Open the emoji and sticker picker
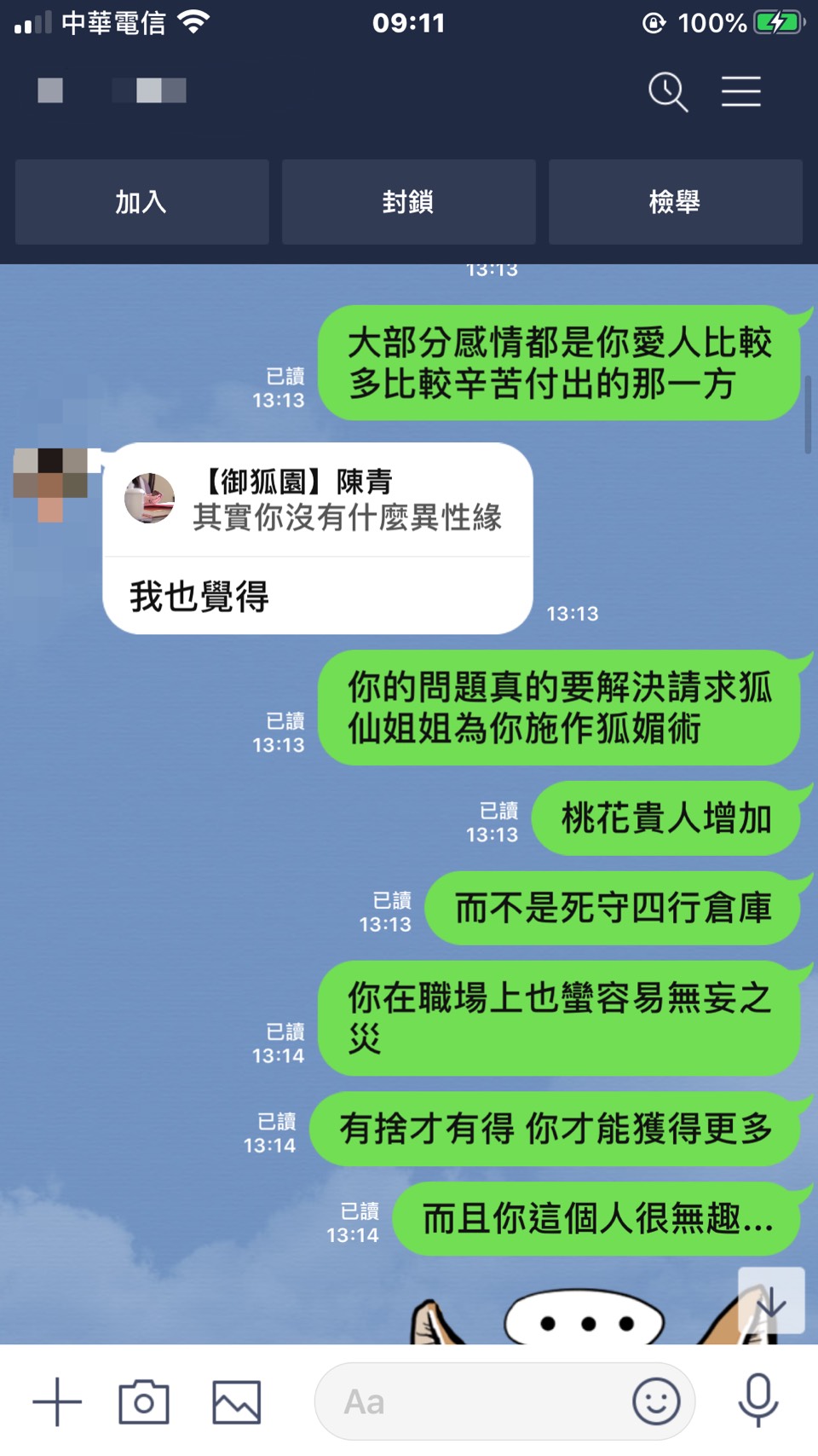 [x=656, y=1401]
